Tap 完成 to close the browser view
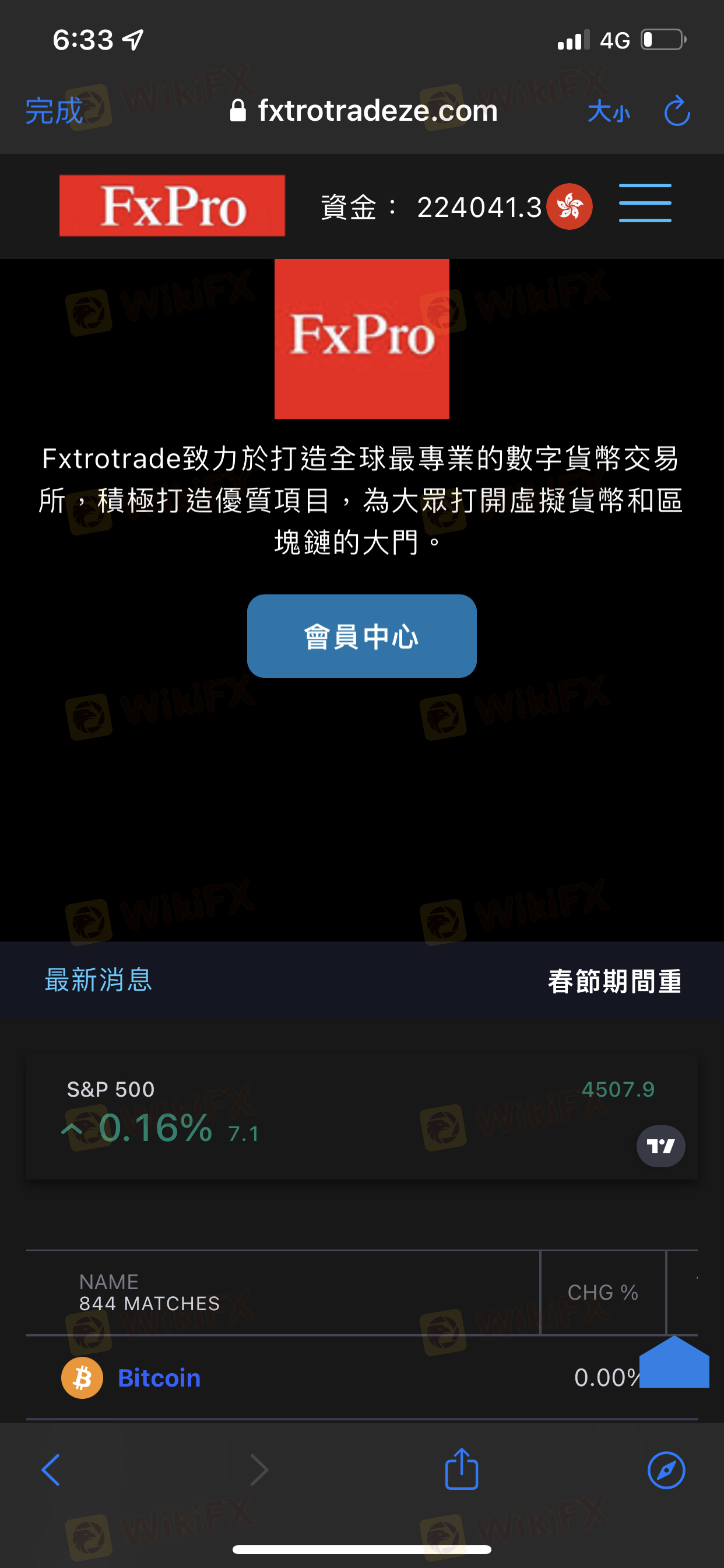The image size is (724, 1568). click(x=54, y=111)
